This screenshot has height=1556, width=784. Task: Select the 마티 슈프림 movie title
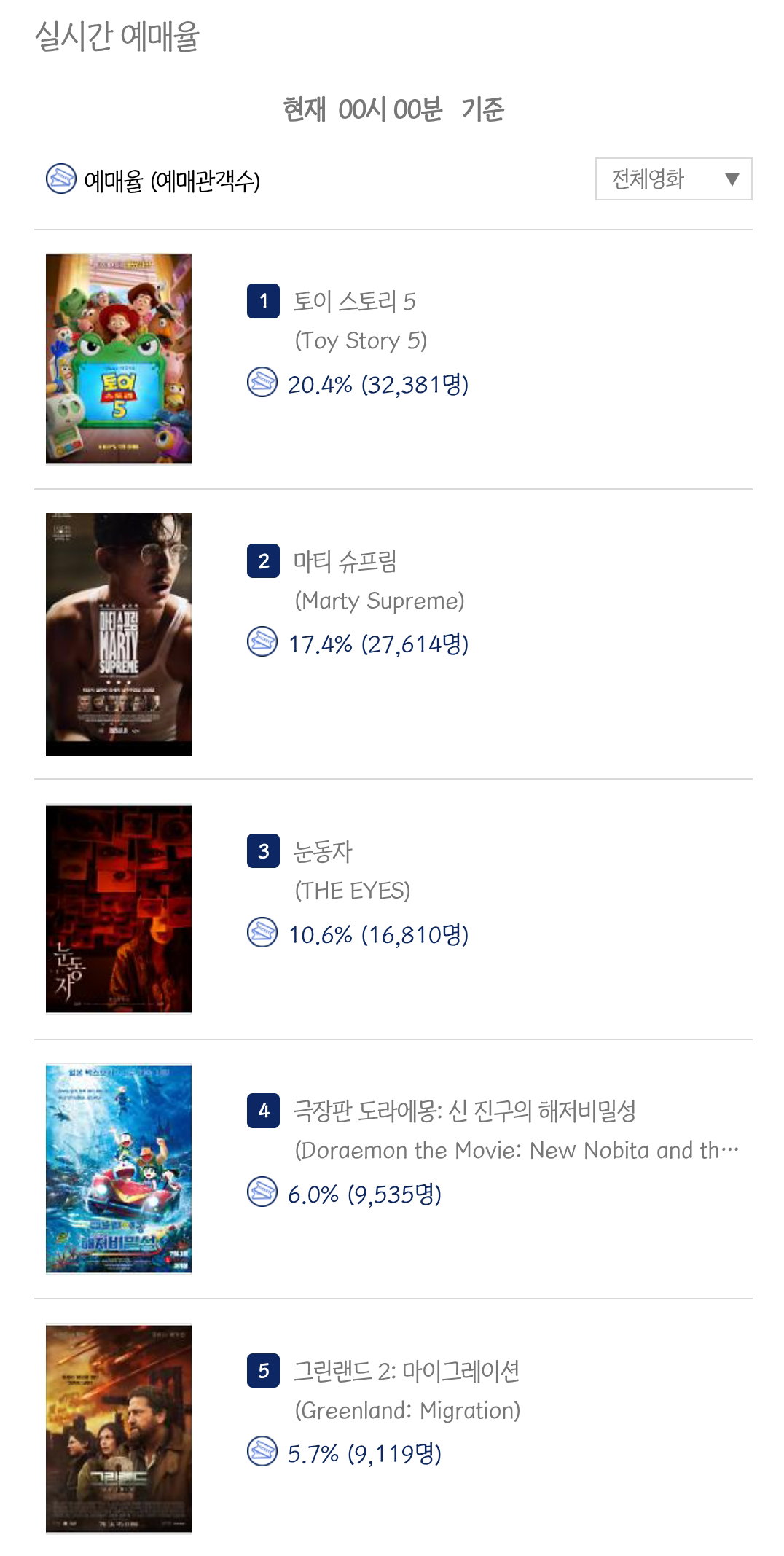point(345,561)
